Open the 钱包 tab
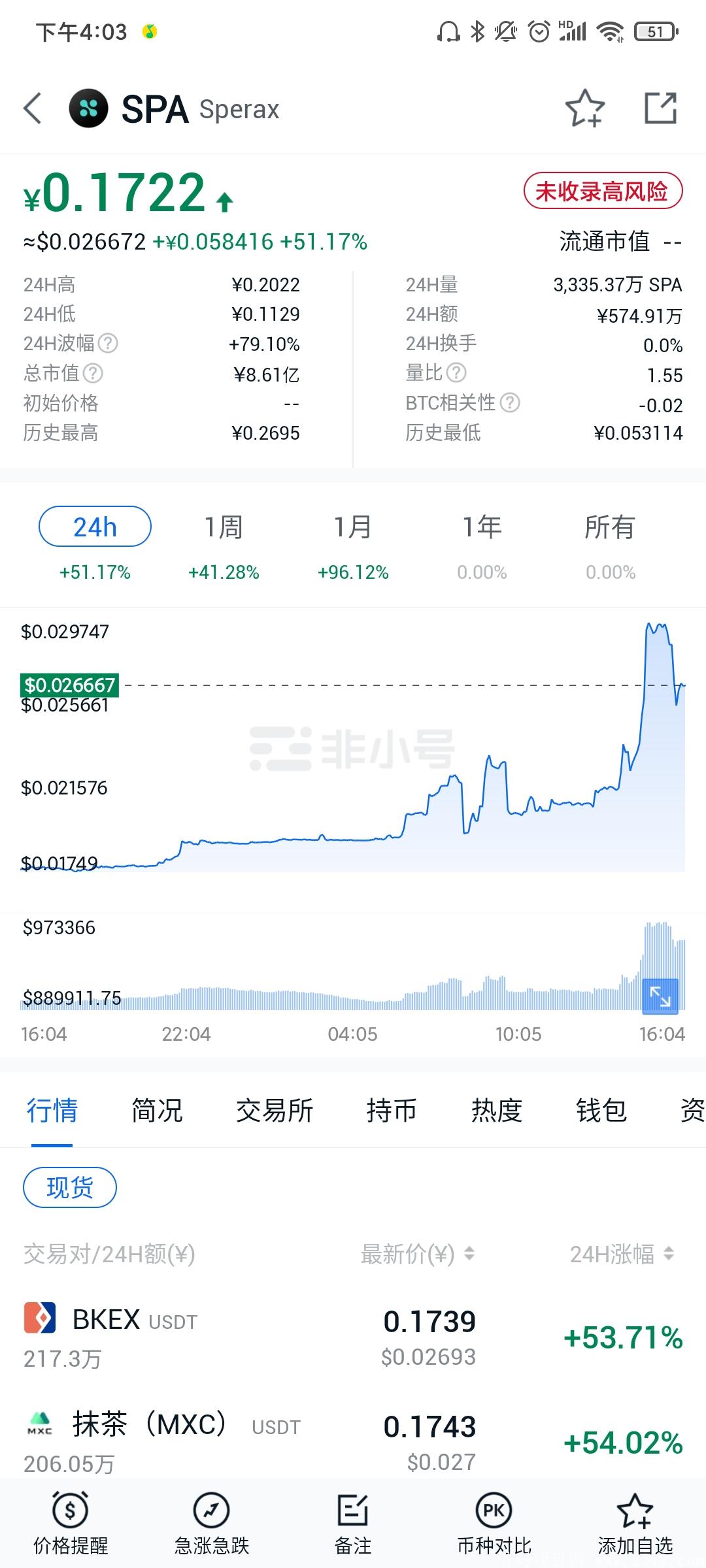Image resolution: width=706 pixels, height=1568 pixels. [601, 1111]
